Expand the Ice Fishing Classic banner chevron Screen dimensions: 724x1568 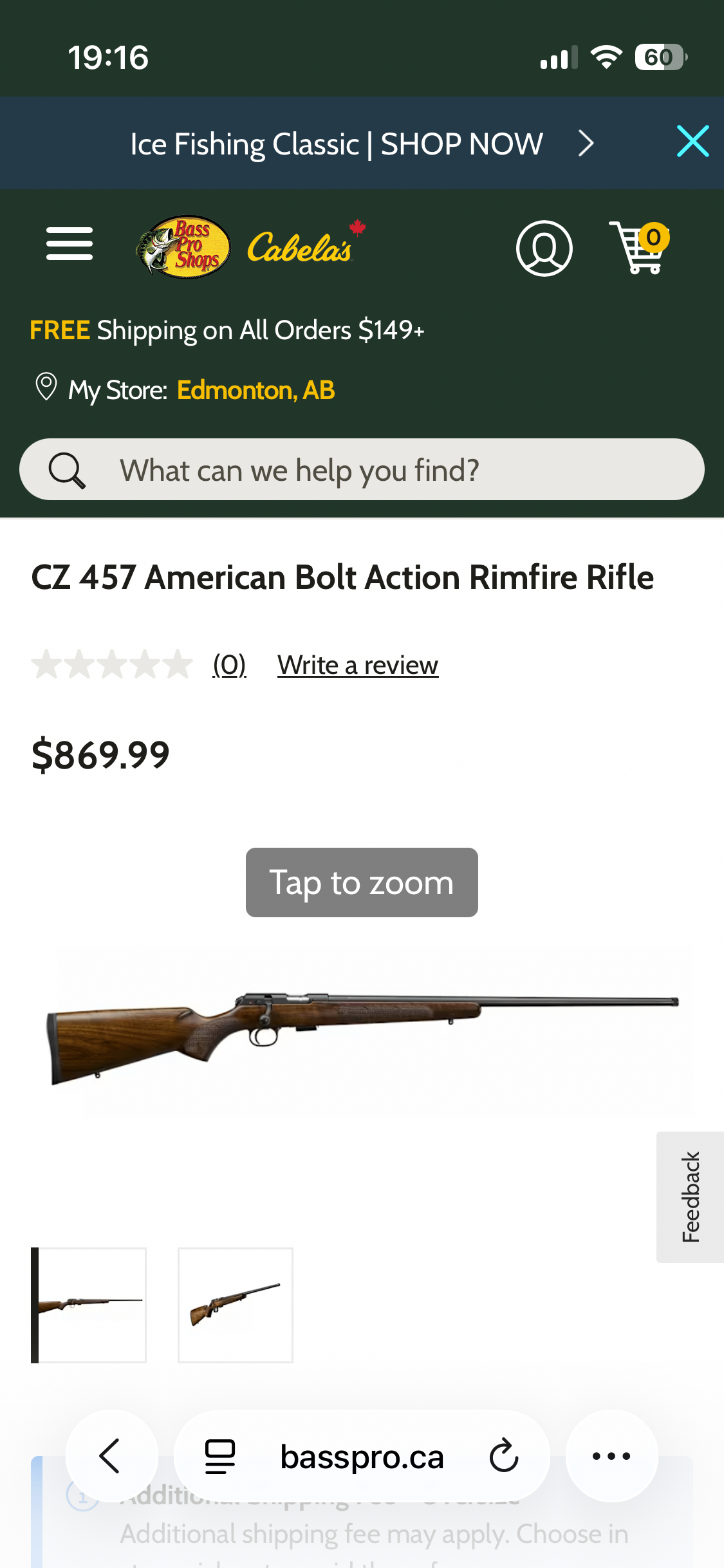pyautogui.click(x=585, y=143)
